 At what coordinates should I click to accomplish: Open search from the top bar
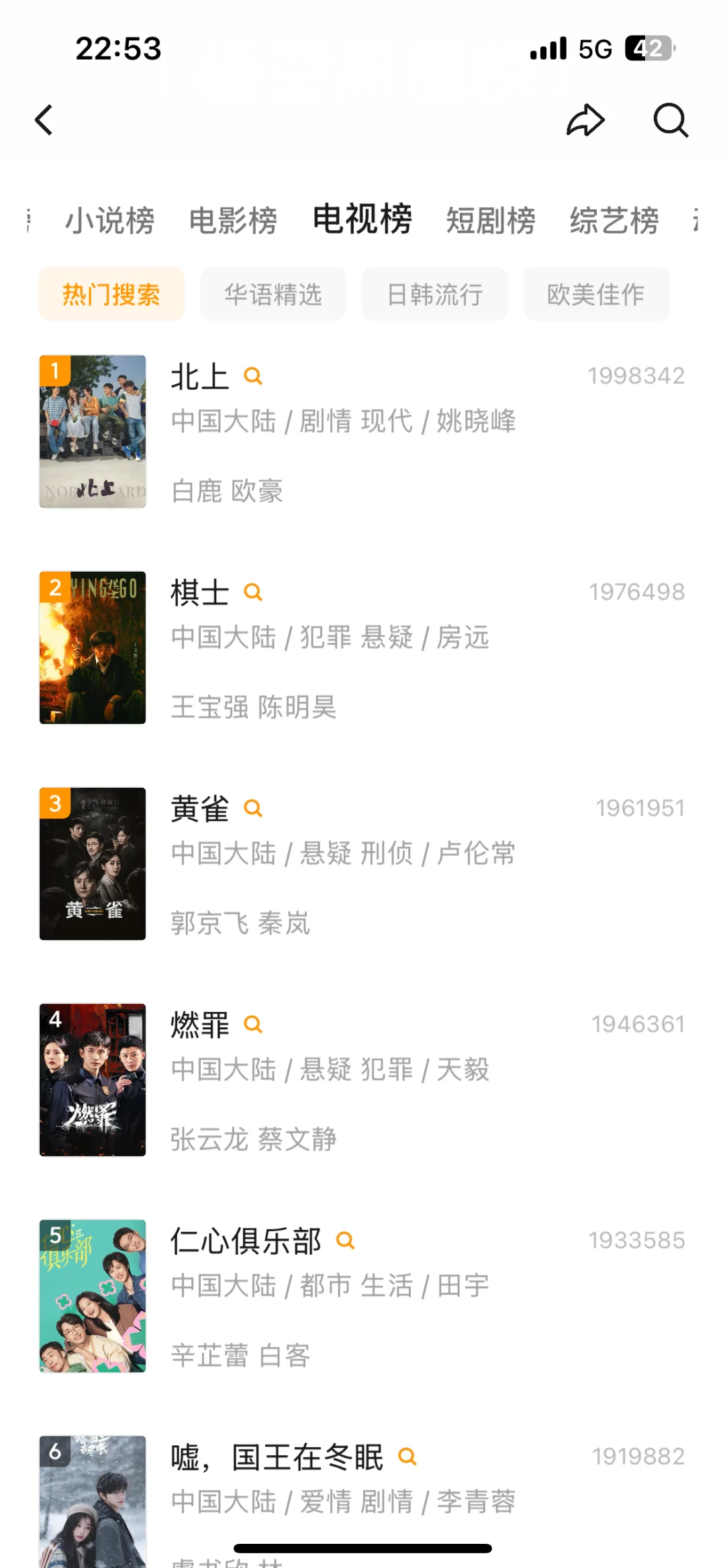coord(671,120)
